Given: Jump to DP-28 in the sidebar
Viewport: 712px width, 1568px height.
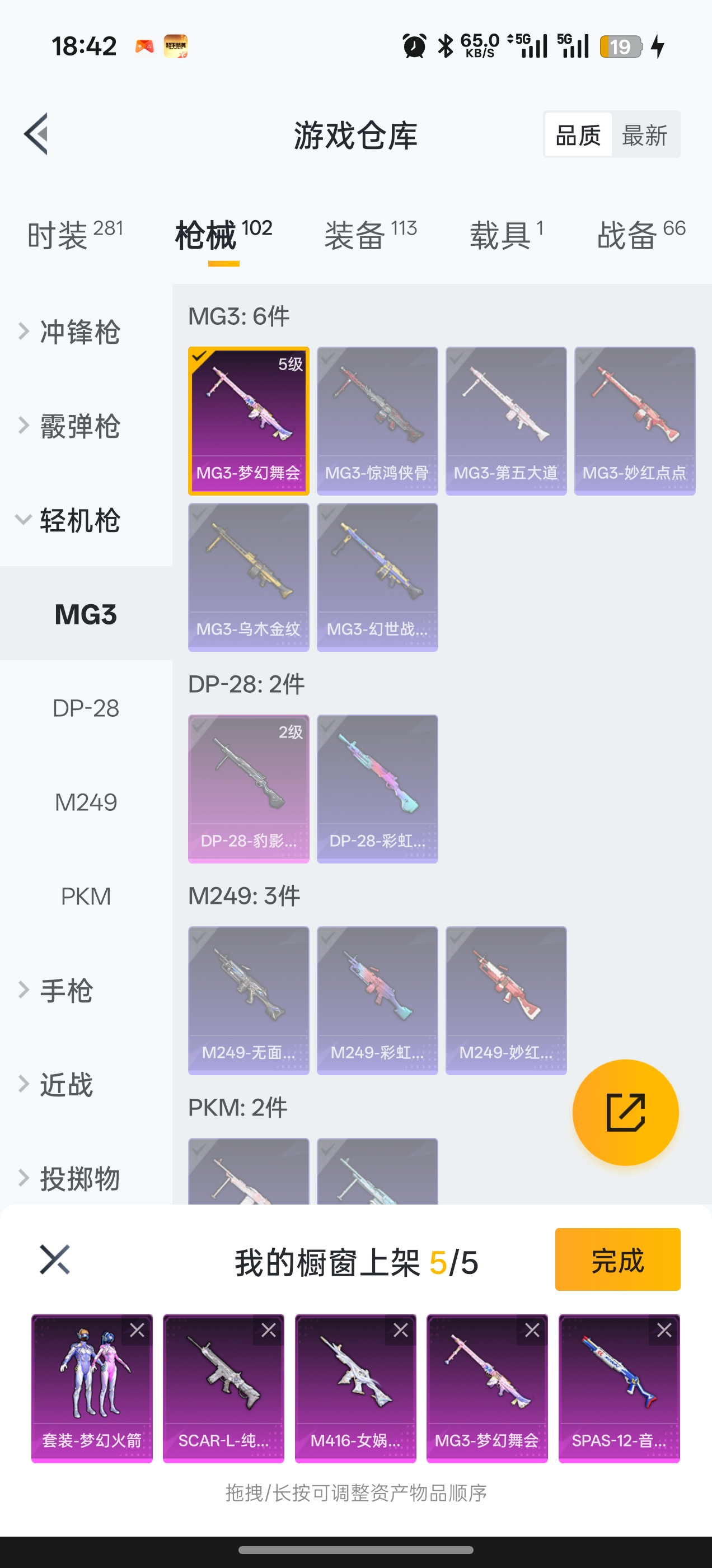Looking at the screenshot, I should click(x=86, y=708).
